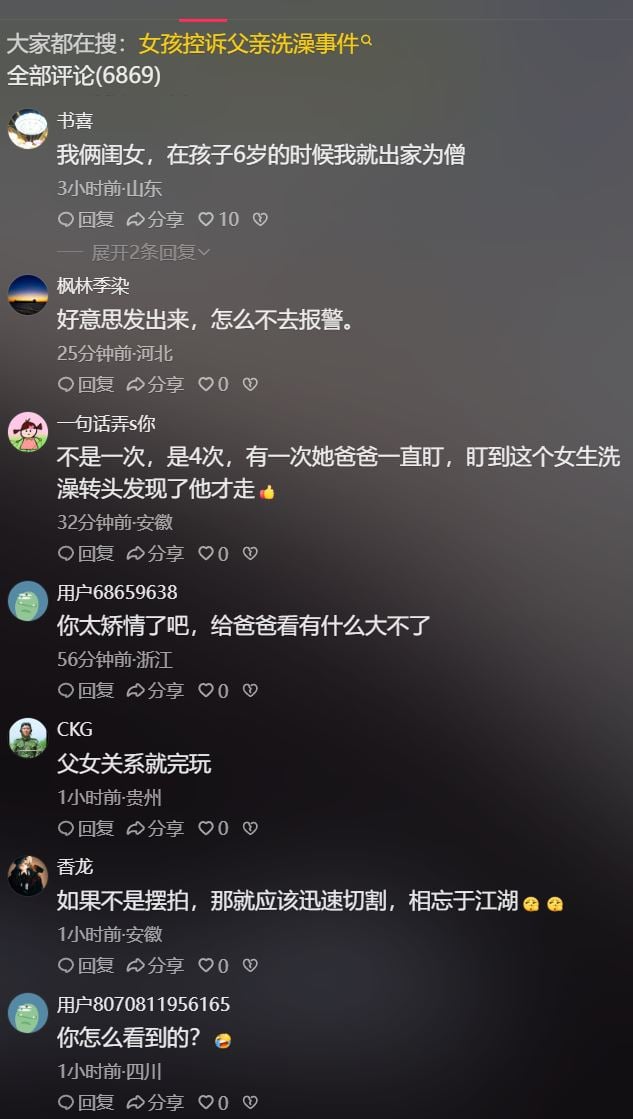Reply to 书喜's comment

[x=86, y=219]
